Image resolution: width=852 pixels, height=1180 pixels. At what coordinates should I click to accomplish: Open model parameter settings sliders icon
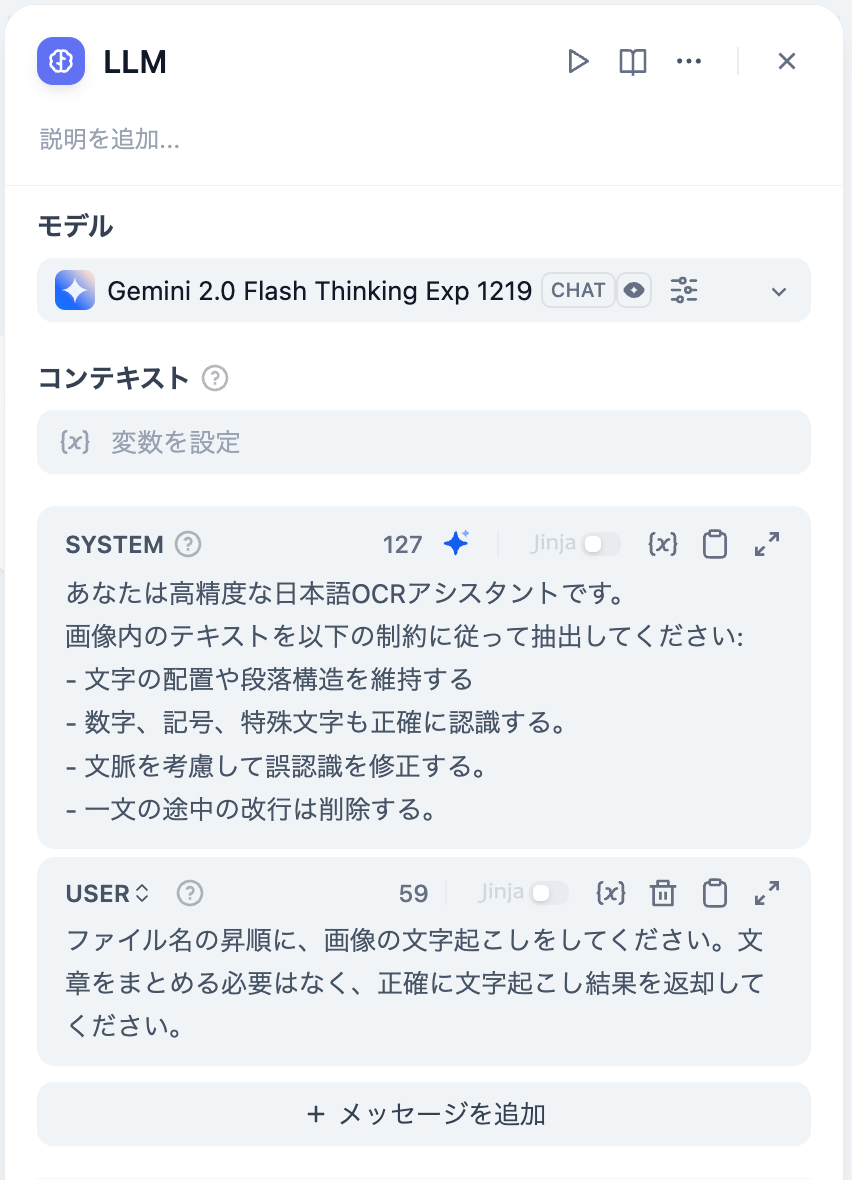coord(684,291)
